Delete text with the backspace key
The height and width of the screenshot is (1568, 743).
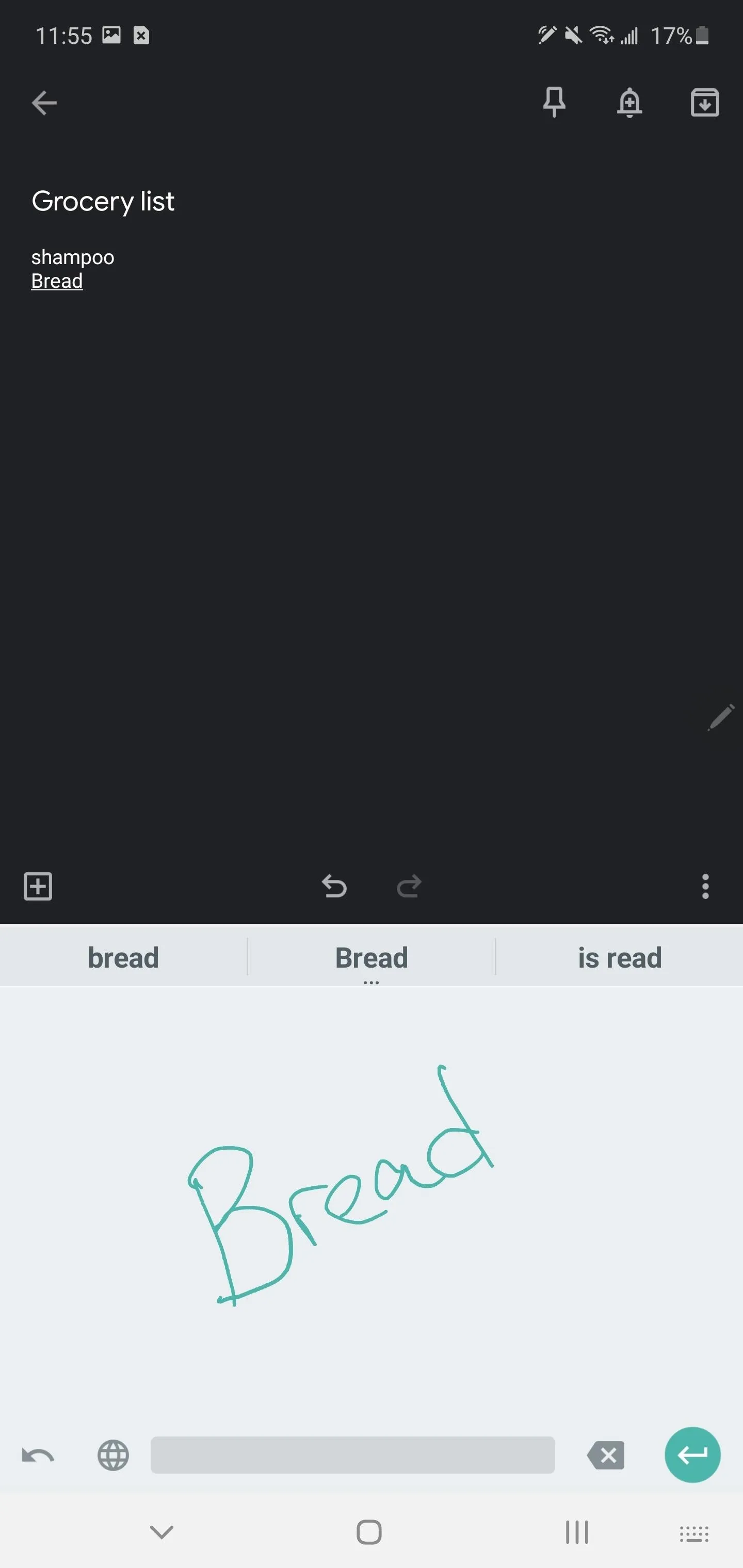[x=606, y=1455]
